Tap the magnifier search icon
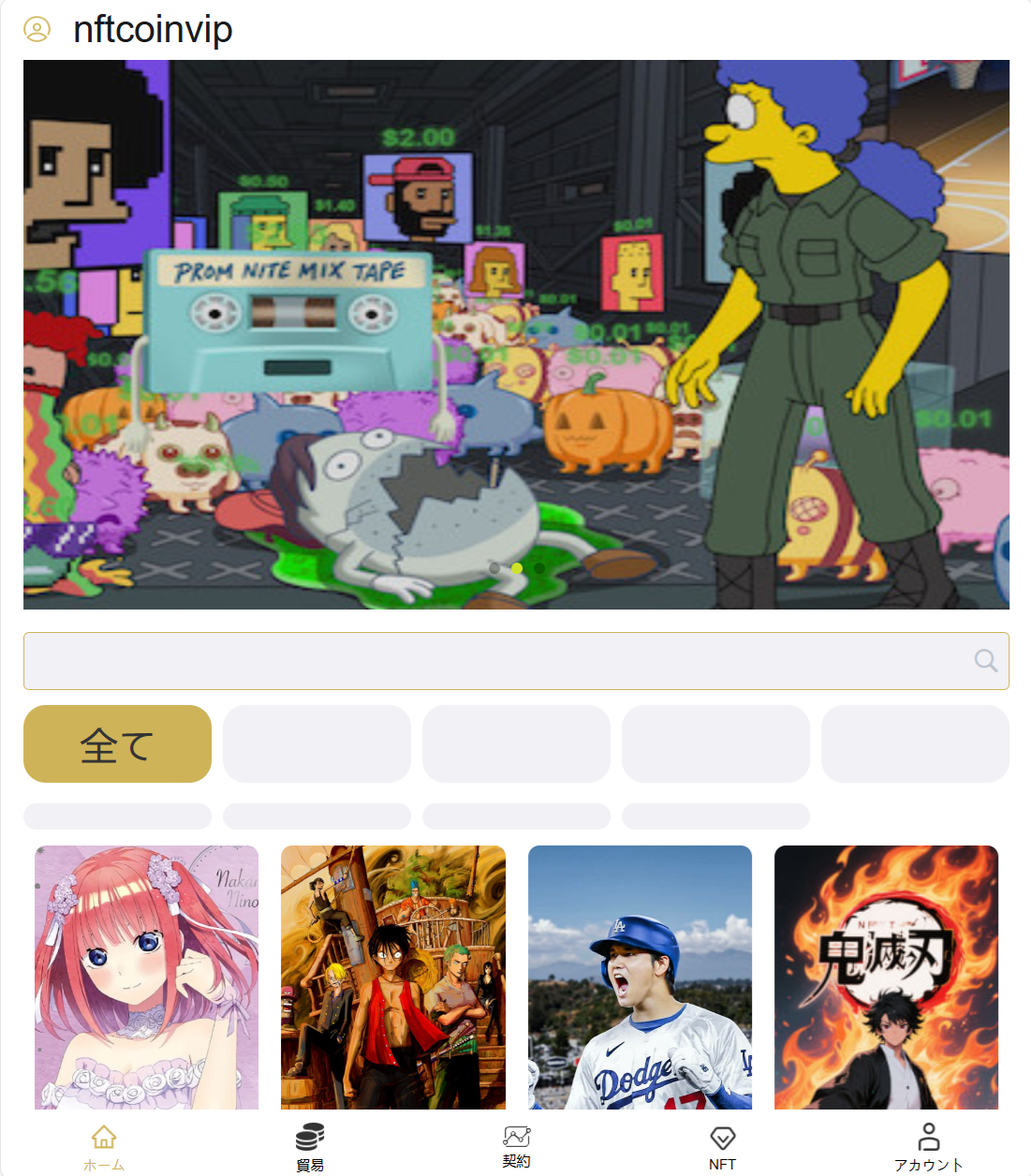Image resolution: width=1031 pixels, height=1176 pixels. pyautogui.click(x=985, y=661)
